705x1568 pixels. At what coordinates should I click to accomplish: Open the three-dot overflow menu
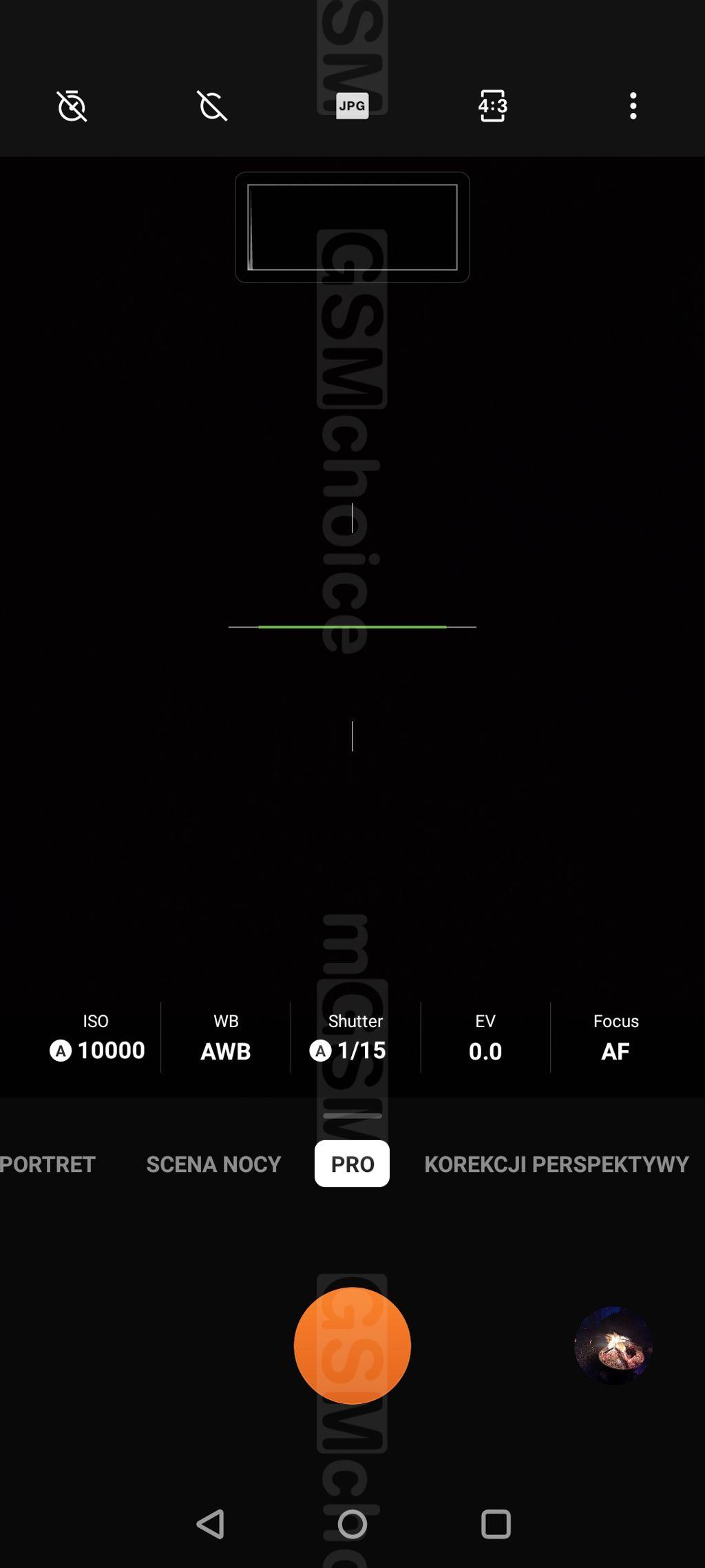633,106
